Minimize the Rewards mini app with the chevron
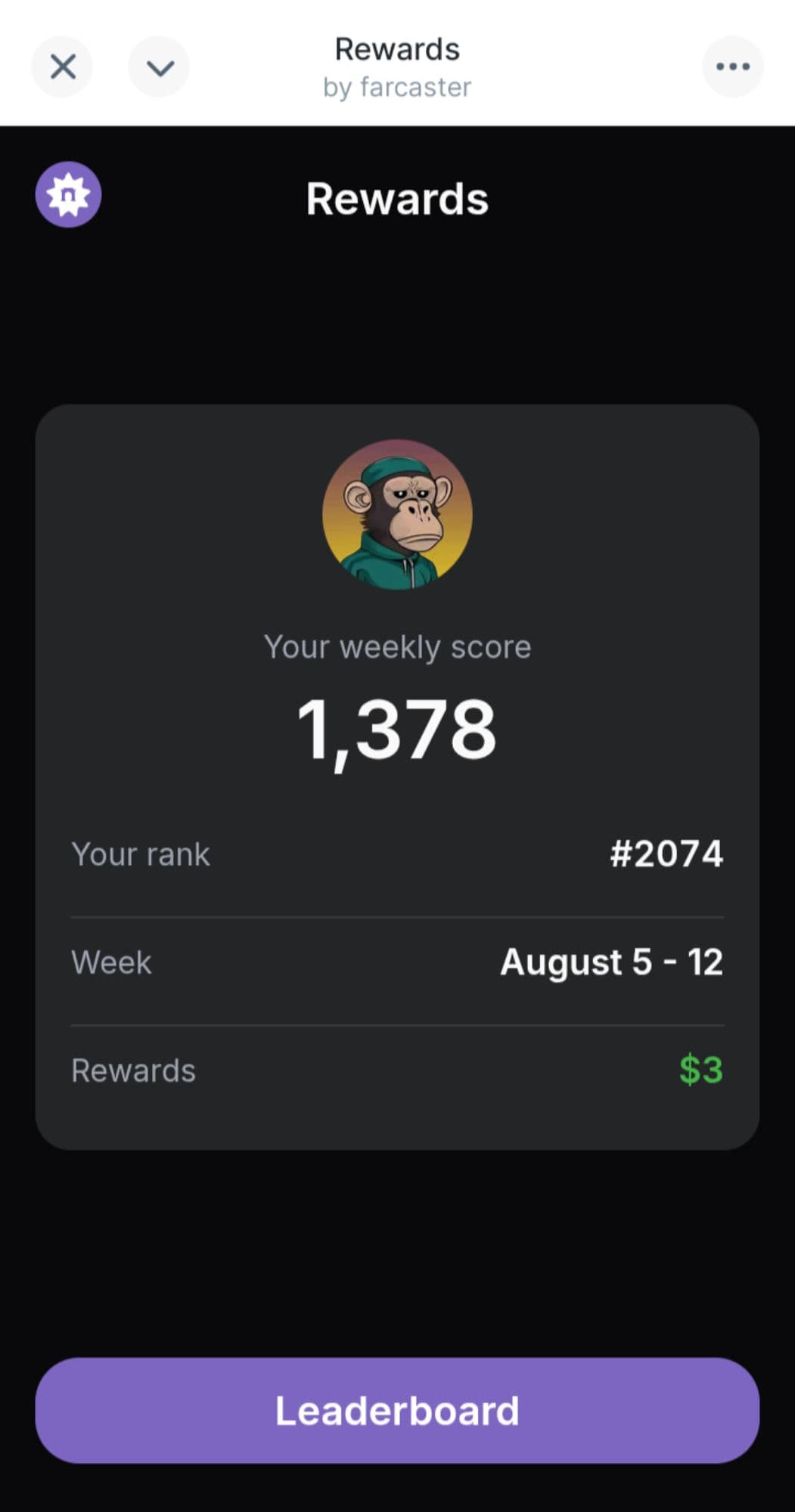 [x=159, y=67]
